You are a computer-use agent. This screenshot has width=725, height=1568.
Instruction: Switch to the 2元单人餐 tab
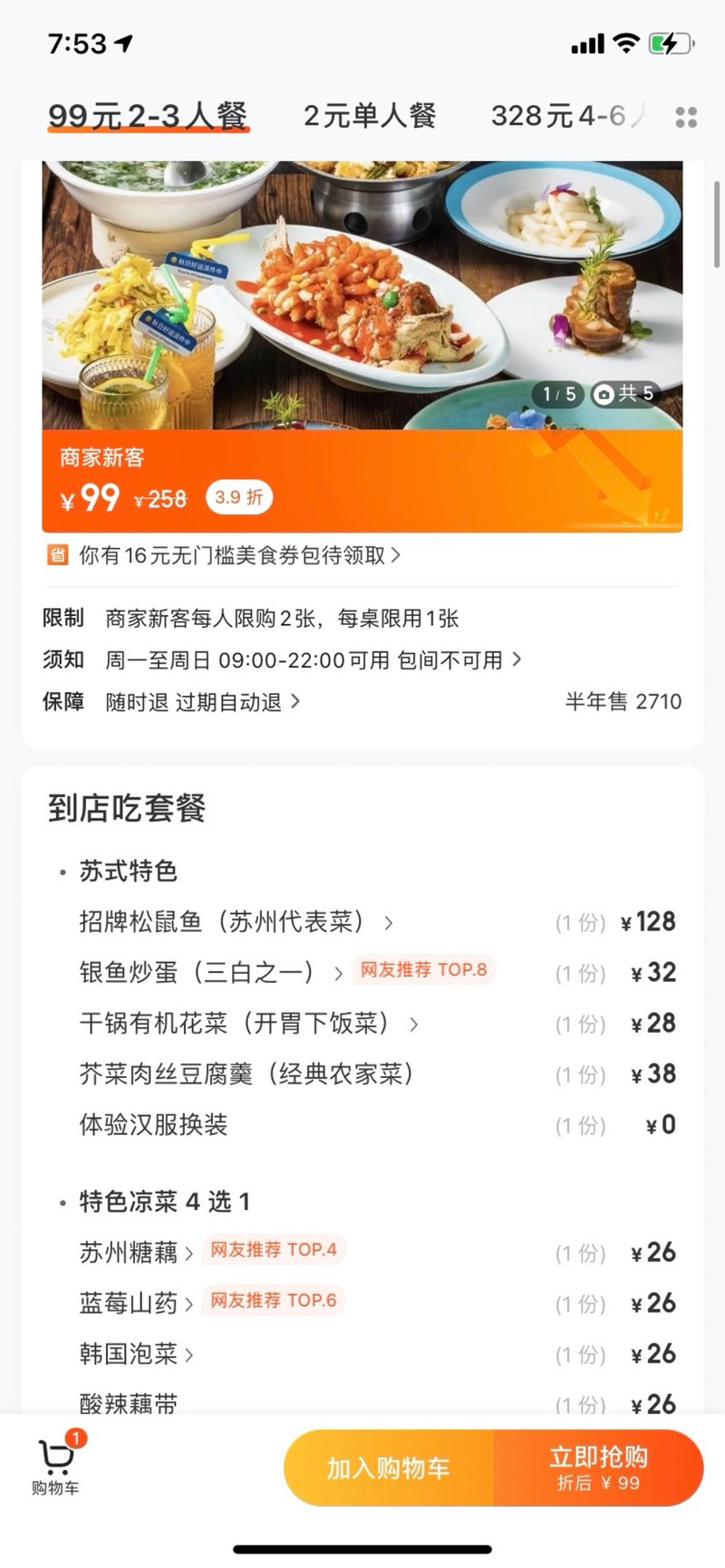369,116
